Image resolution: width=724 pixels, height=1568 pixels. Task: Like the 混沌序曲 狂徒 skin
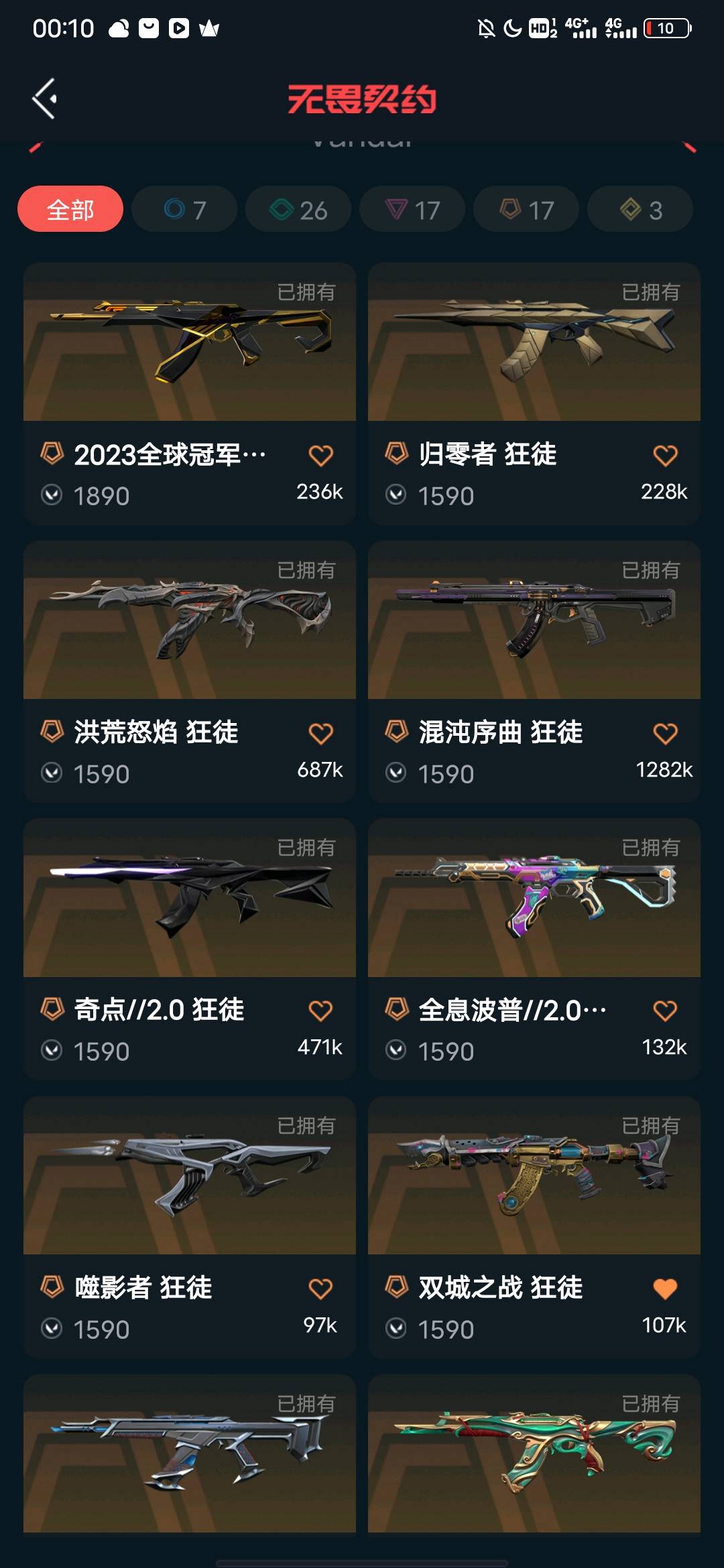665,734
